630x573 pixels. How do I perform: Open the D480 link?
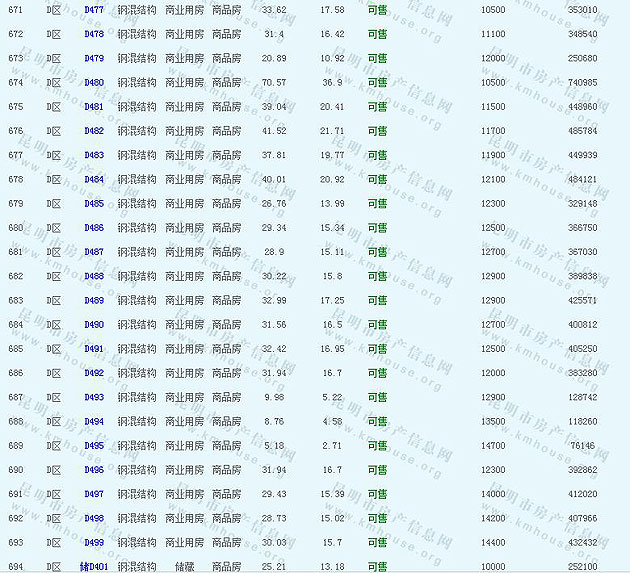pyautogui.click(x=93, y=83)
